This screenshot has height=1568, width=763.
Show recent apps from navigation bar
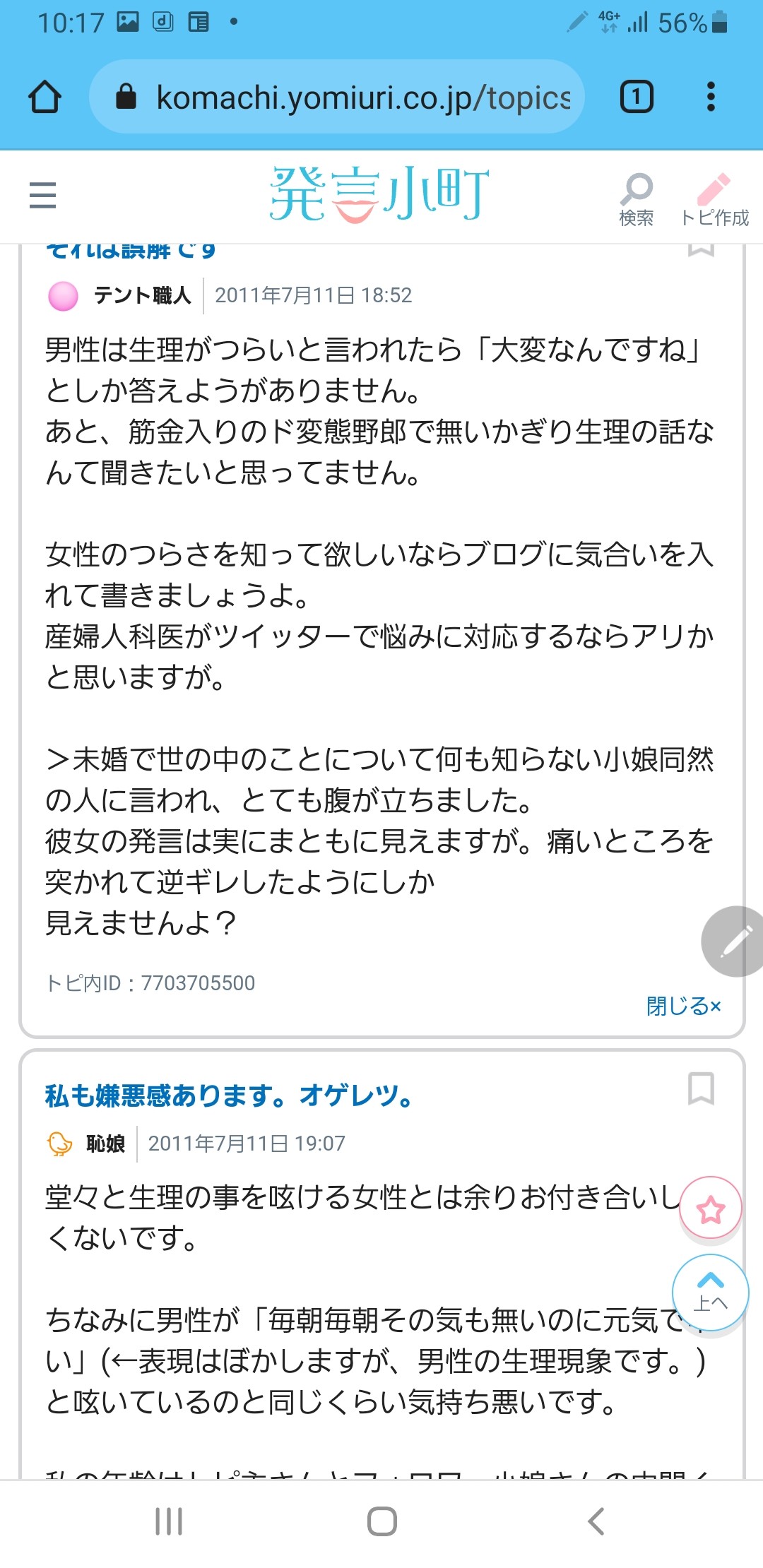point(169,1521)
